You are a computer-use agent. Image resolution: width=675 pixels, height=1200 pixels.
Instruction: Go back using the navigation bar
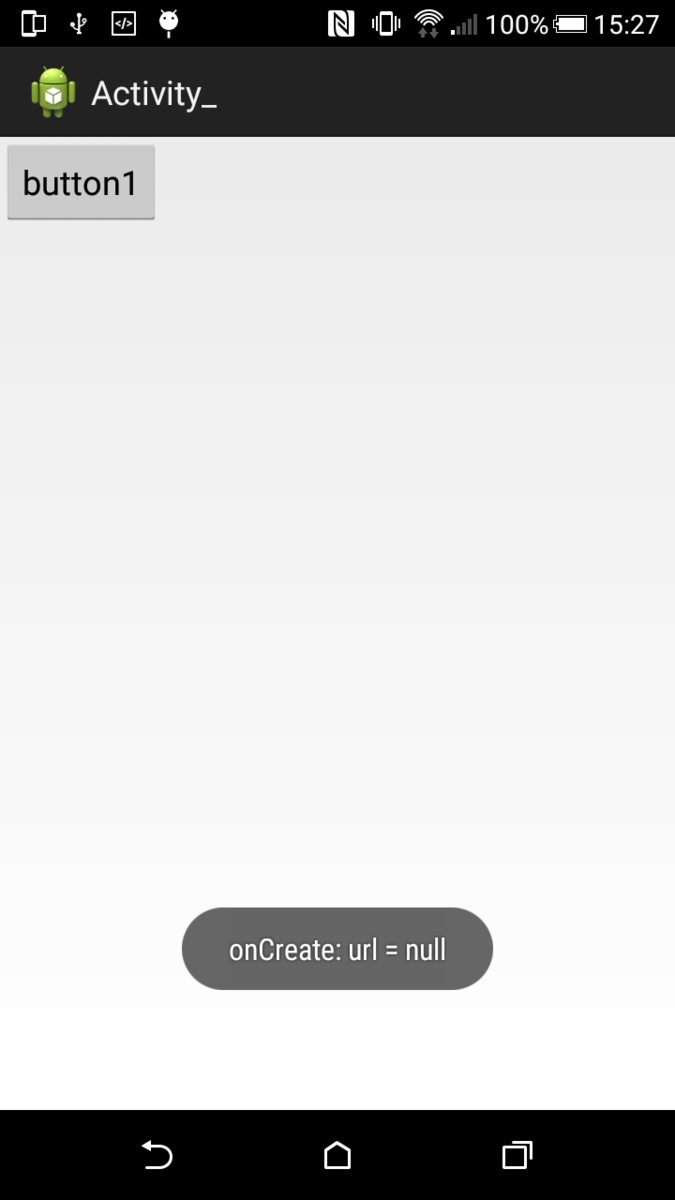click(157, 1155)
